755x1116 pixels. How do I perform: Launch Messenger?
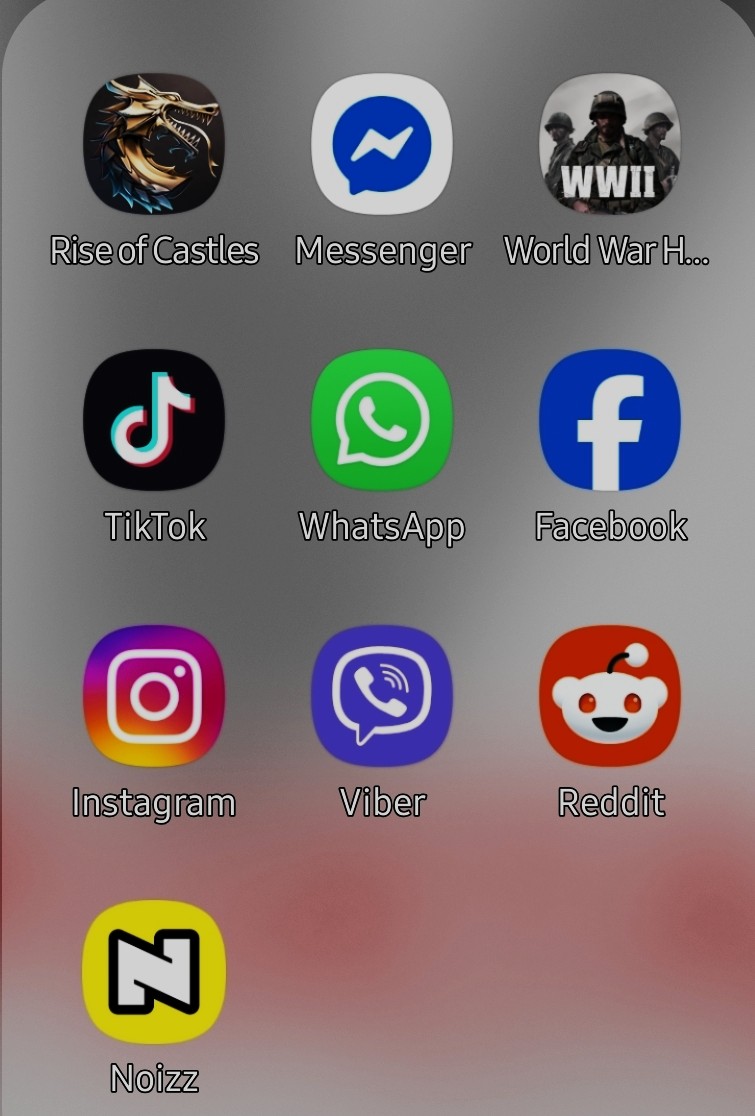point(383,145)
